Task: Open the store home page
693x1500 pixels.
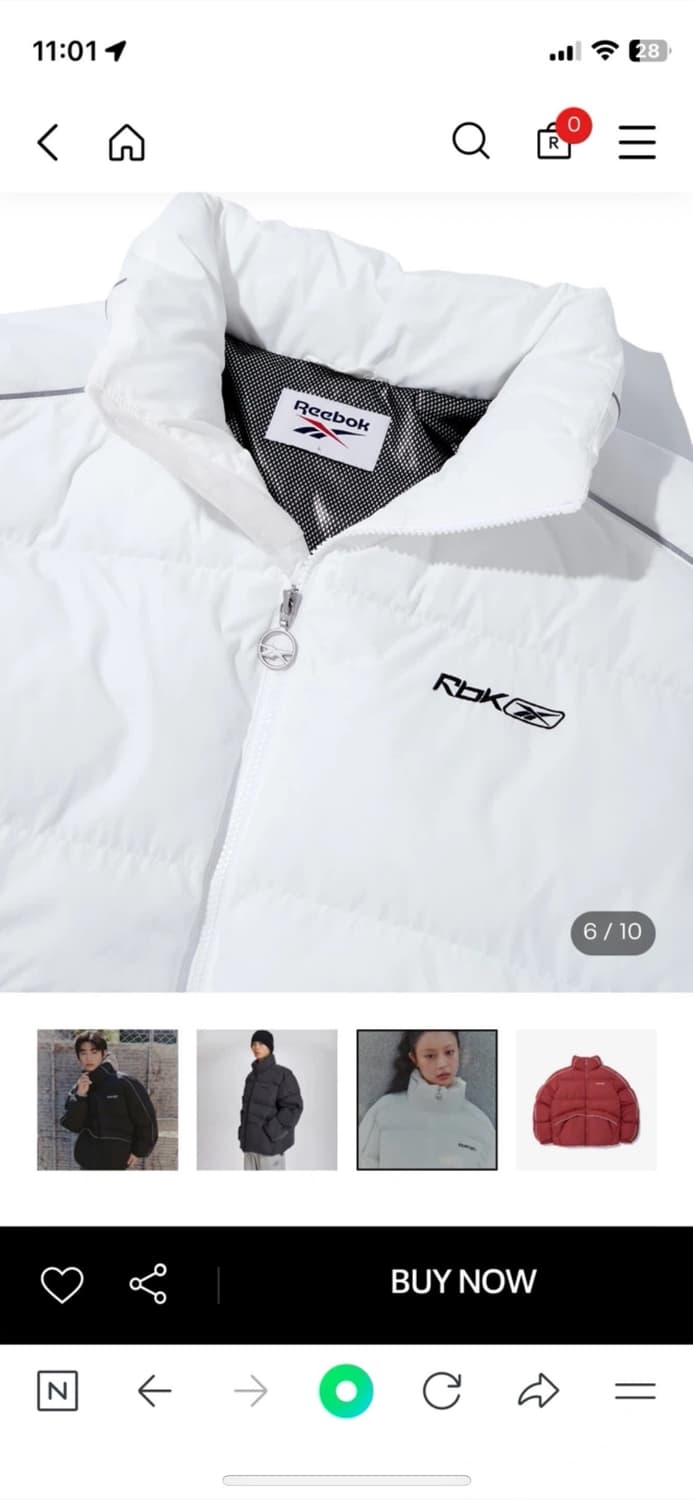Action: 126,143
